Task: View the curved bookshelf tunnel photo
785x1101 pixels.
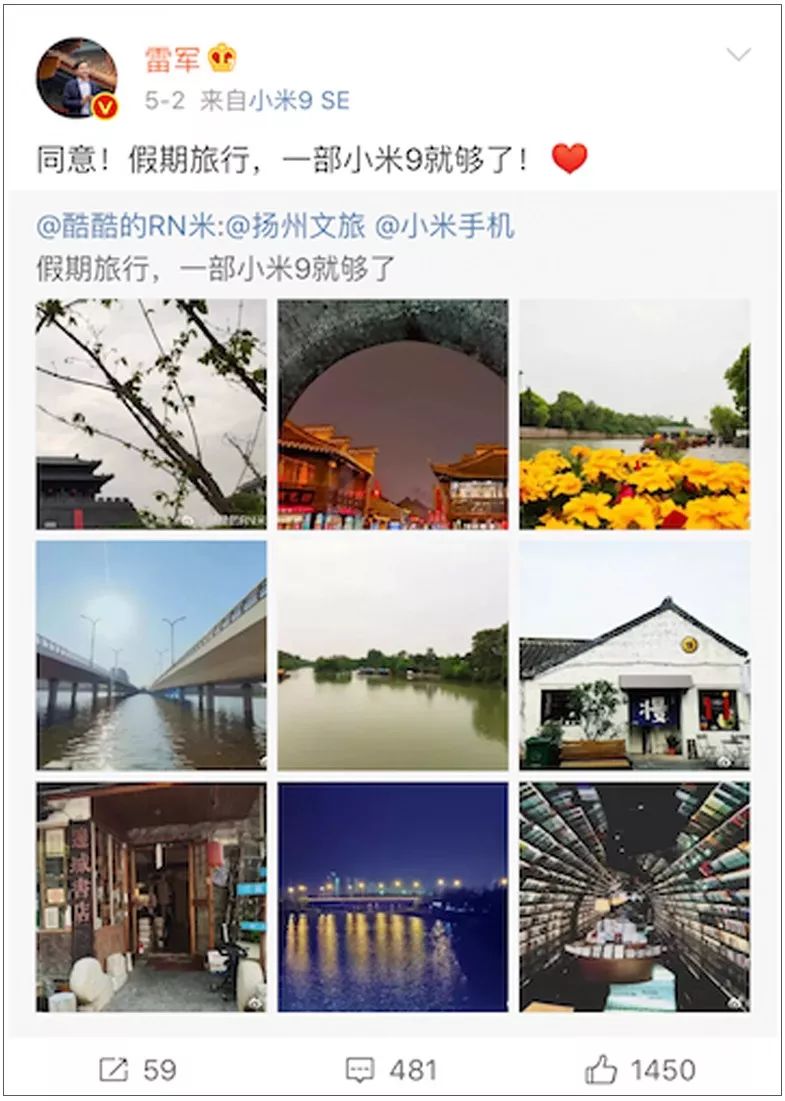Action: (x=634, y=897)
